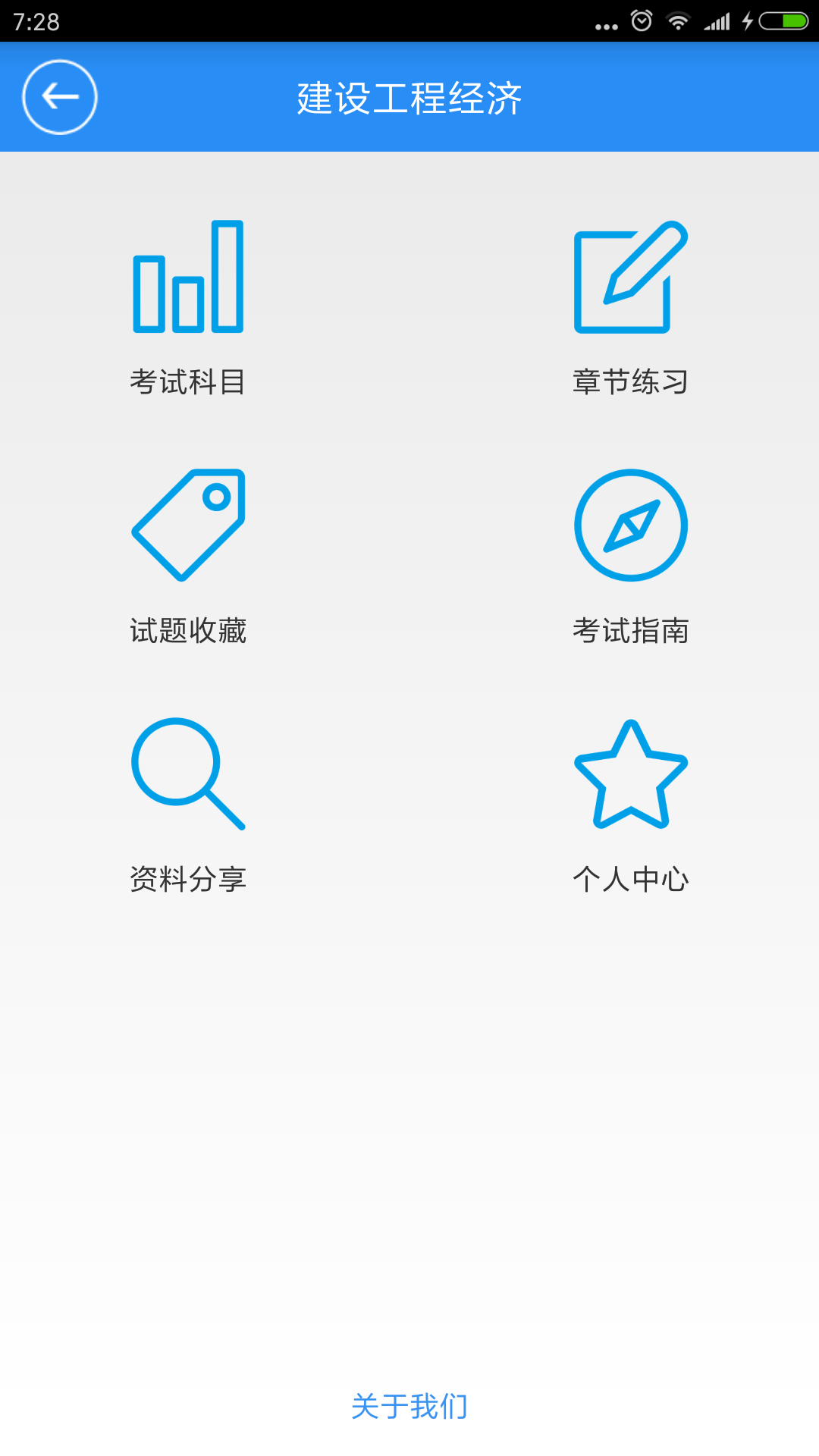
Task: Tap the alarm clock status icon
Action: (642, 20)
